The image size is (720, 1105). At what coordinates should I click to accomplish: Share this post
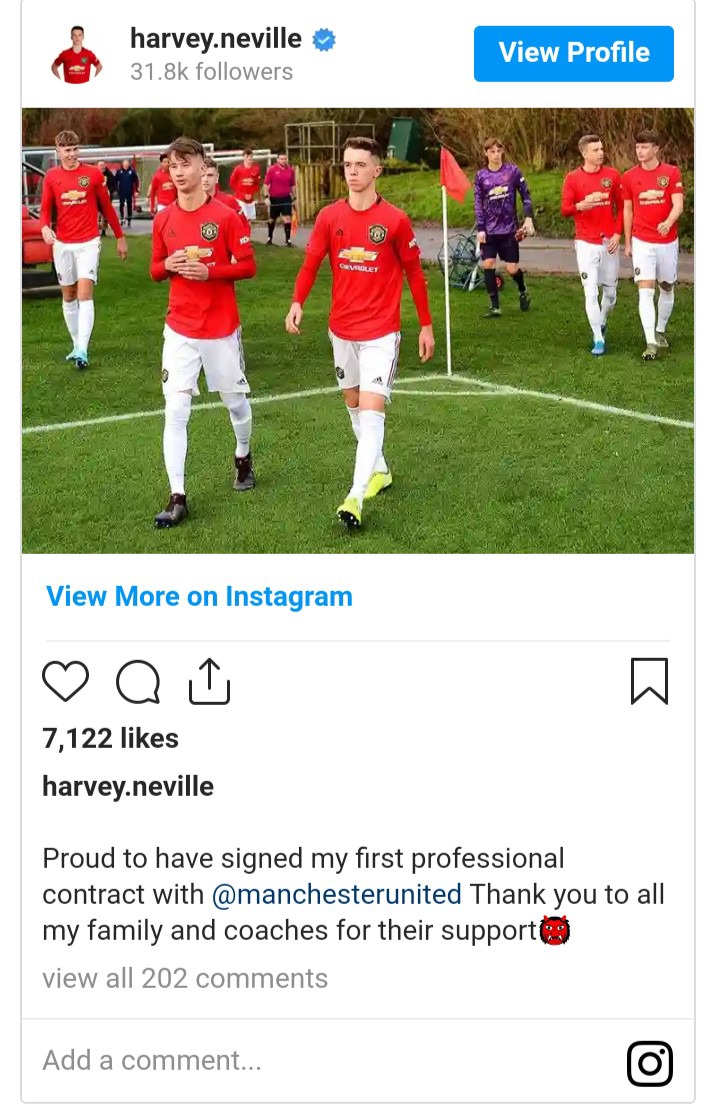(209, 681)
